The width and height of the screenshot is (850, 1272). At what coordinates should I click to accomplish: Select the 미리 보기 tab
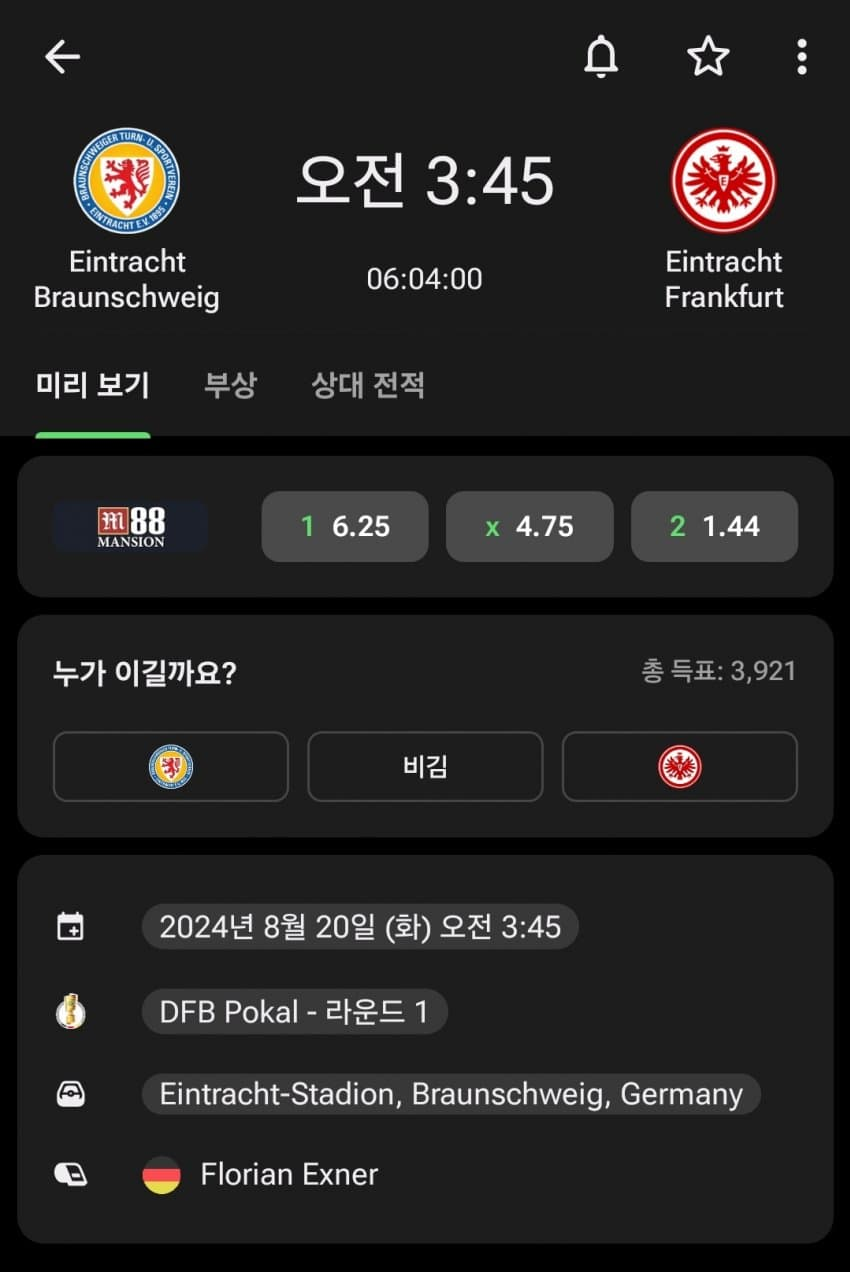(x=92, y=385)
